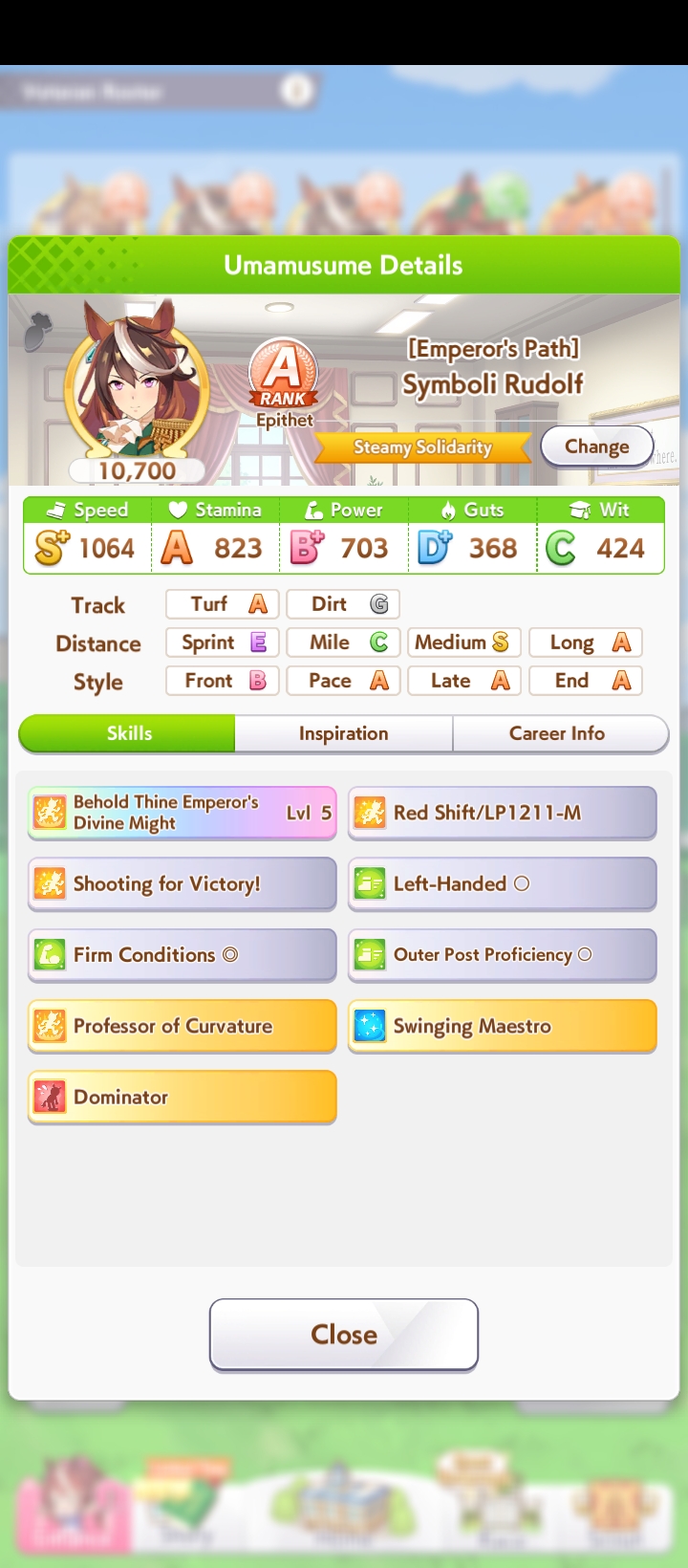Select the Skills tab

[128, 733]
